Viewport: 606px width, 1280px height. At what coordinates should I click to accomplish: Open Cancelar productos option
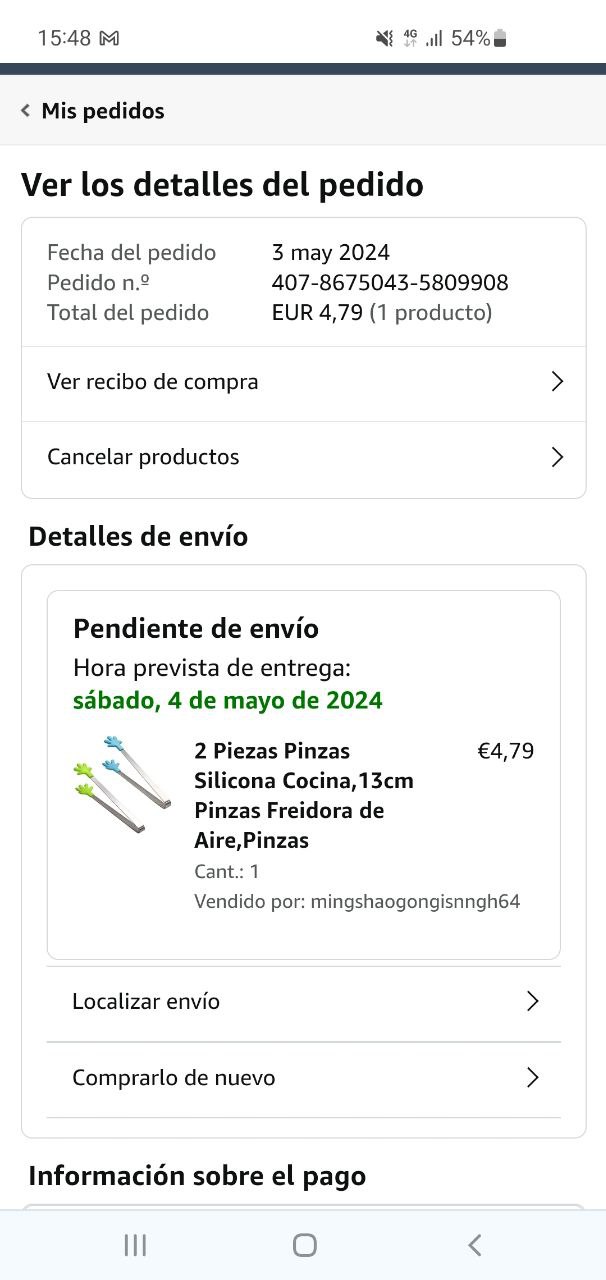pyautogui.click(x=303, y=457)
